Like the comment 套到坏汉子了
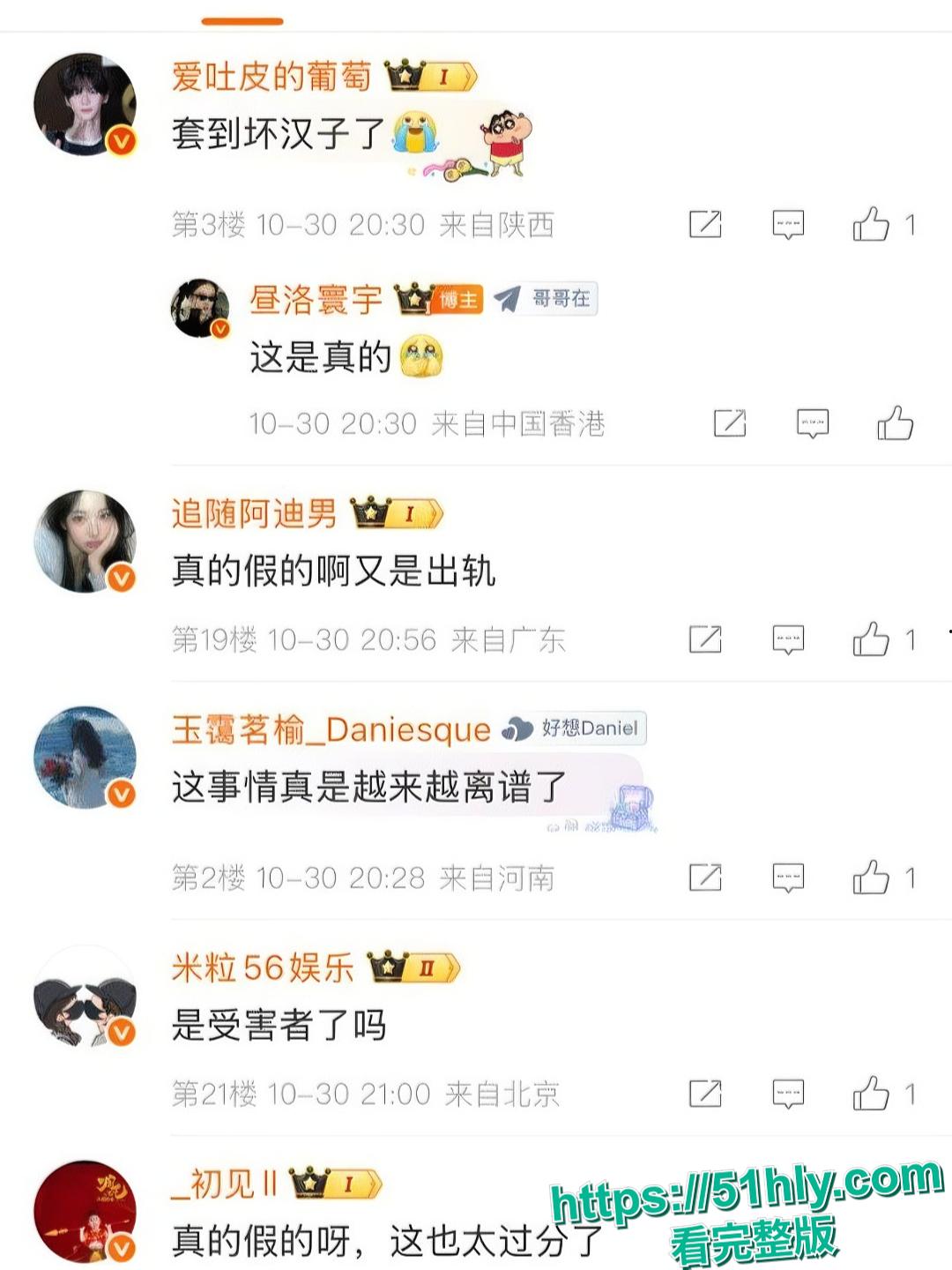Image resolution: width=952 pixels, height=1270 pixels. (874, 225)
